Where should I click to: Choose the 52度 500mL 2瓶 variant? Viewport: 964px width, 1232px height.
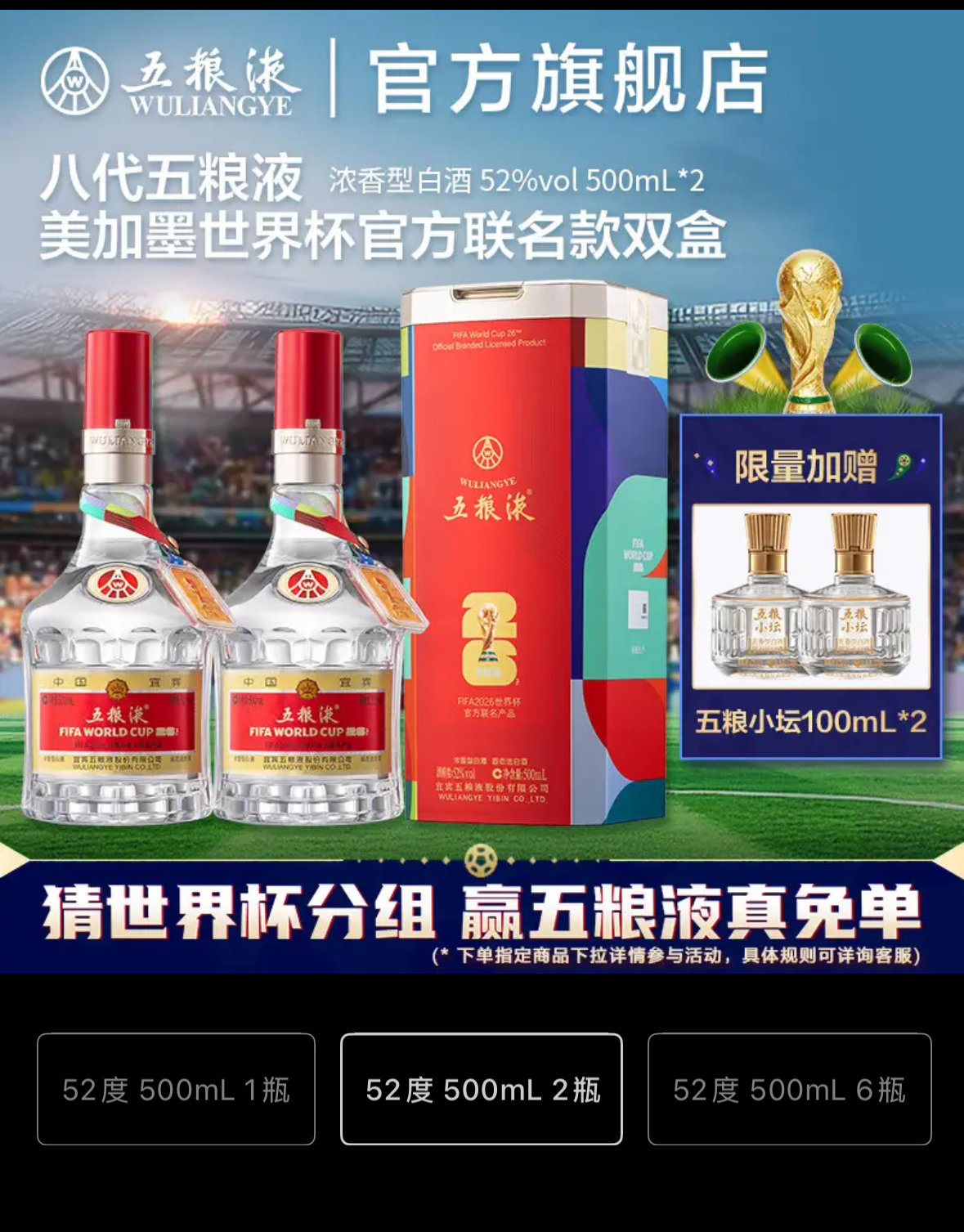[x=482, y=1089]
